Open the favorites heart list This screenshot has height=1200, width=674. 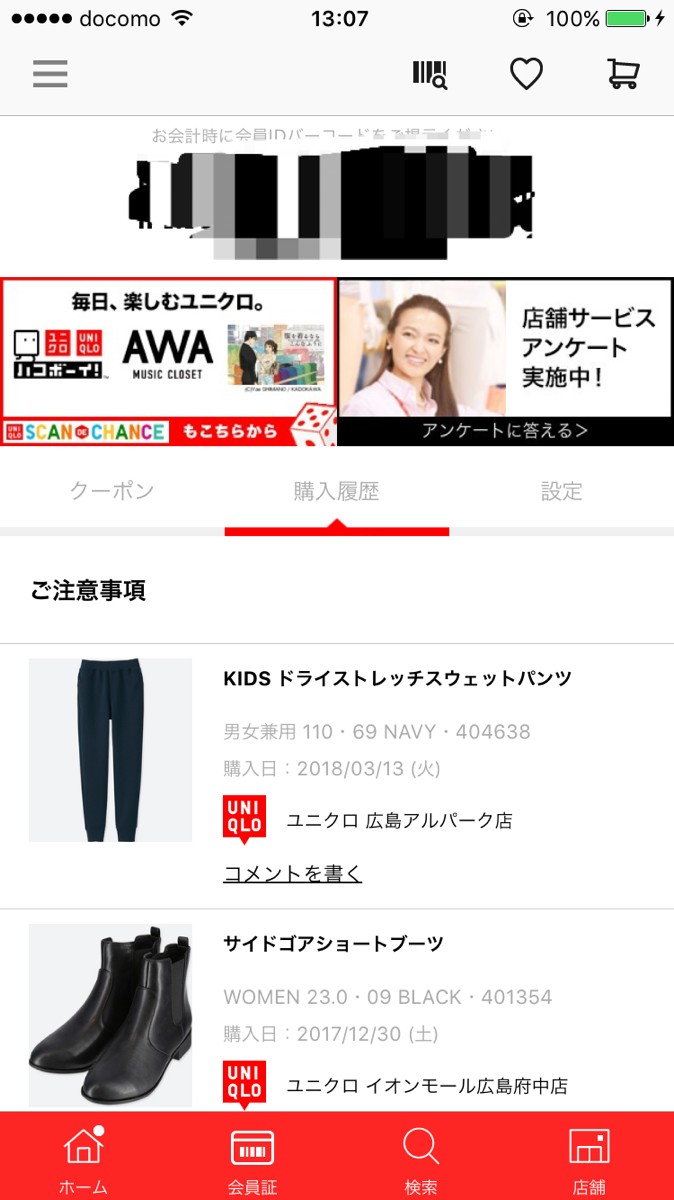pos(526,74)
